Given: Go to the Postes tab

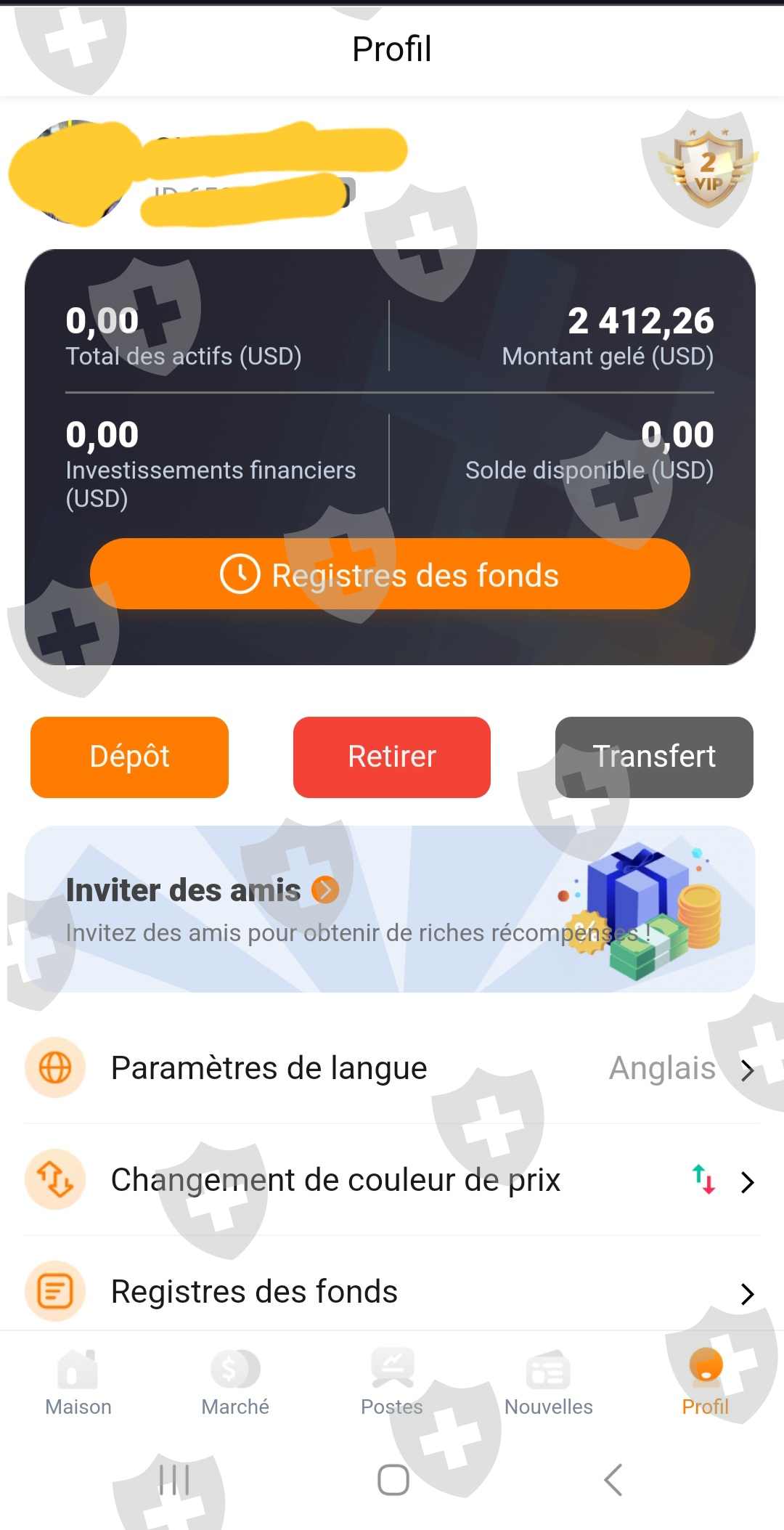Looking at the screenshot, I should (392, 1383).
